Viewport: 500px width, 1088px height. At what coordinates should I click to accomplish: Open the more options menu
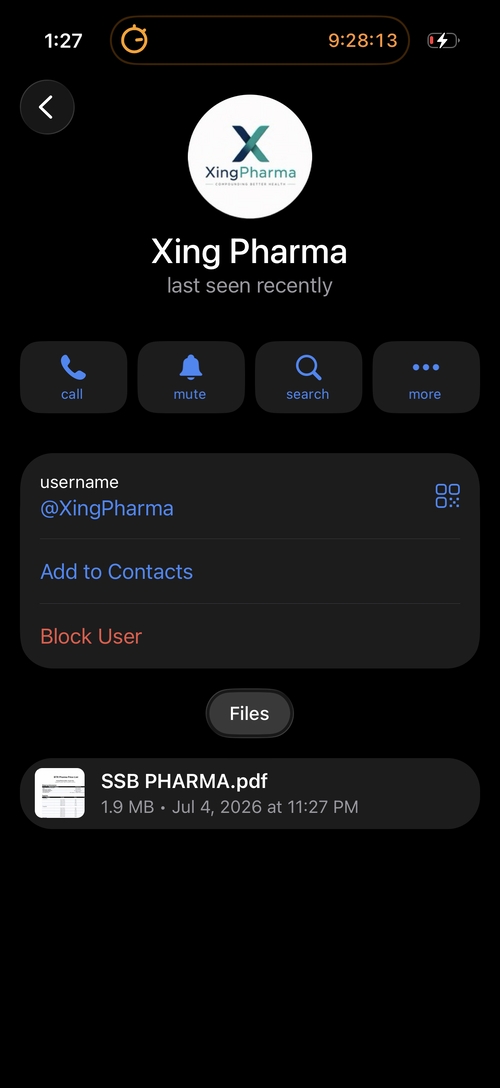click(x=426, y=377)
